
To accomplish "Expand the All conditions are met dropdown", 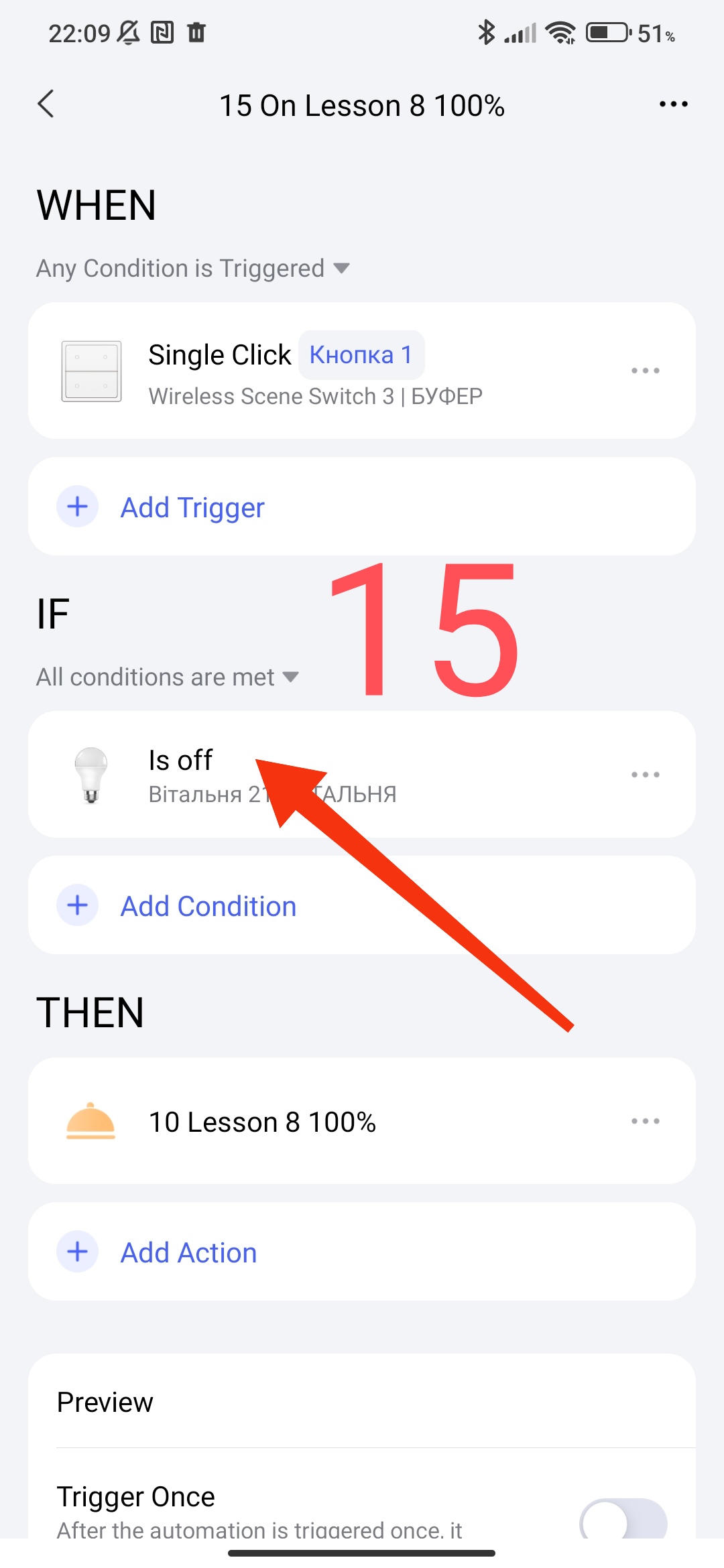I will click(x=168, y=677).
